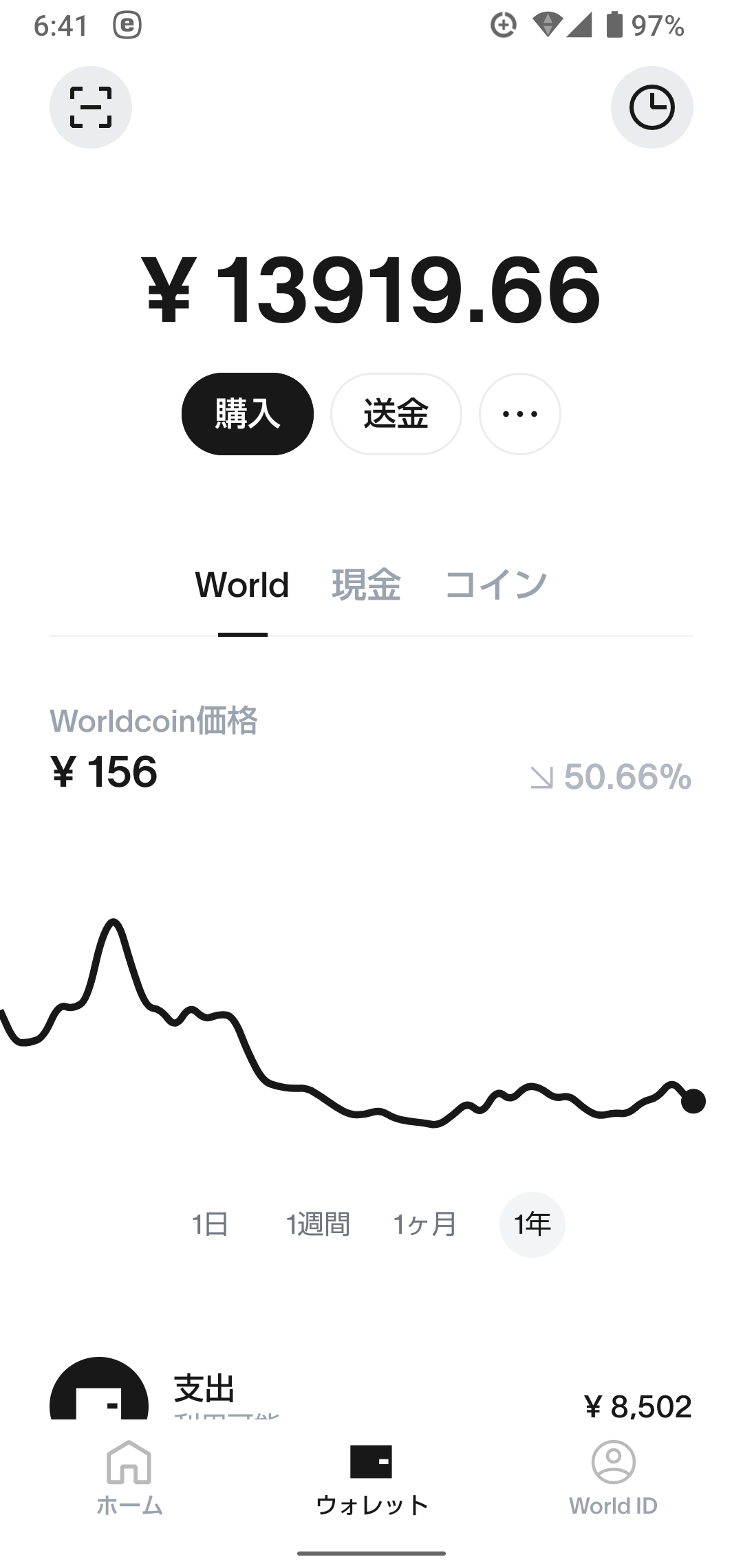Tap the 購入 purchase button
743x1568 pixels.
pyautogui.click(x=248, y=414)
